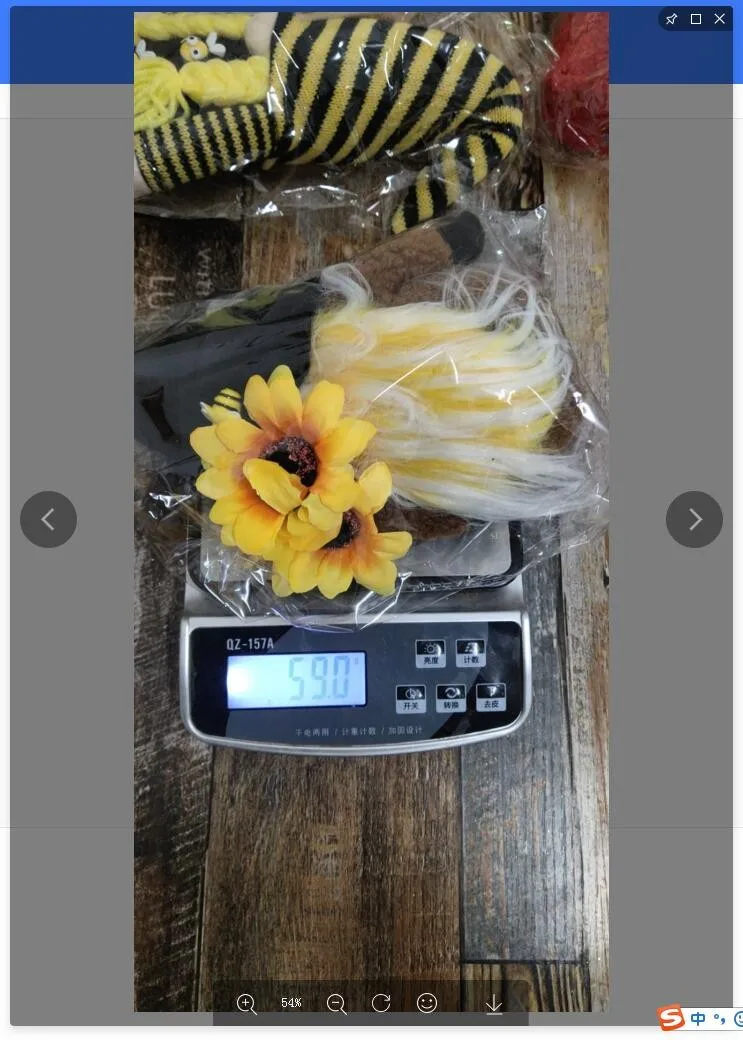Close the image viewer
The height and width of the screenshot is (1040, 743).
(x=720, y=19)
